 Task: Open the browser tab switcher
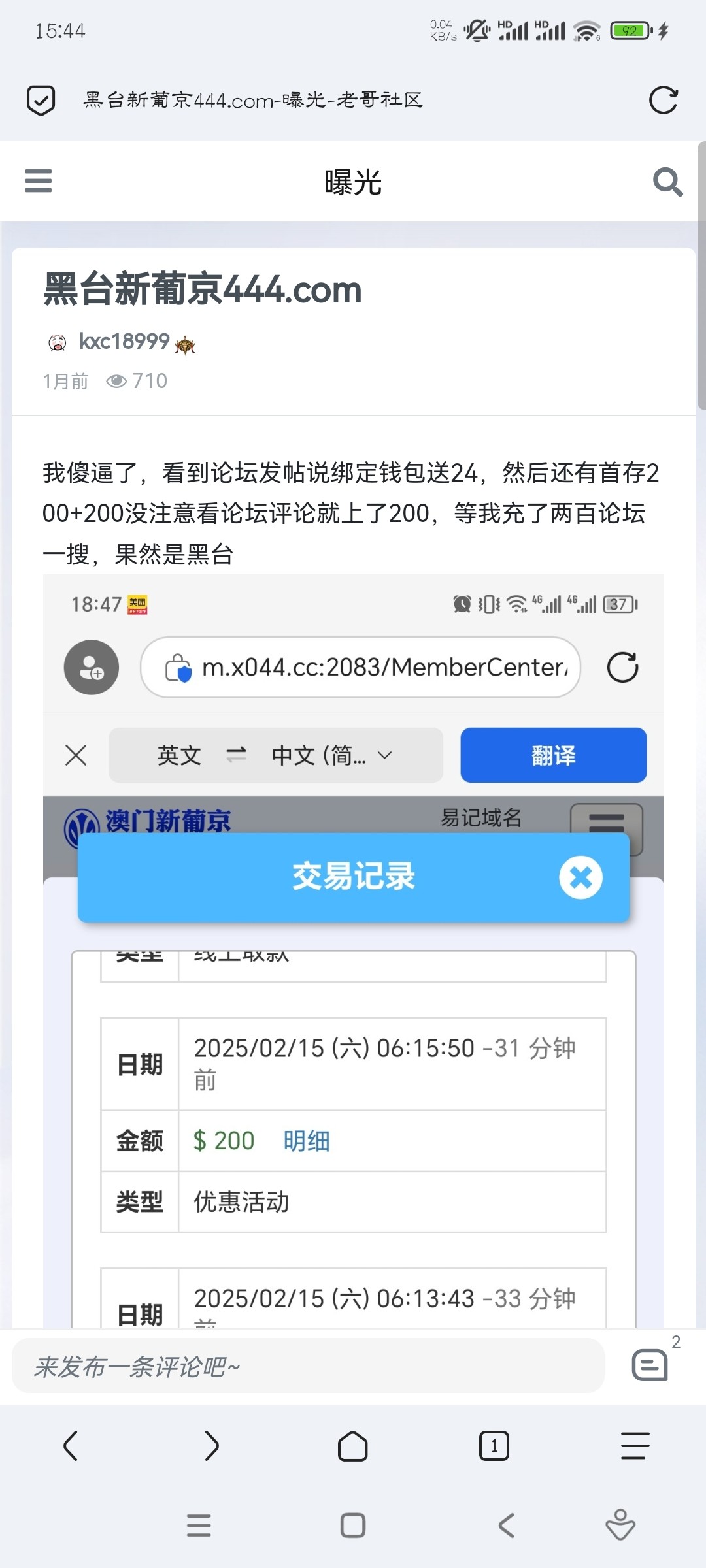pos(494,1445)
